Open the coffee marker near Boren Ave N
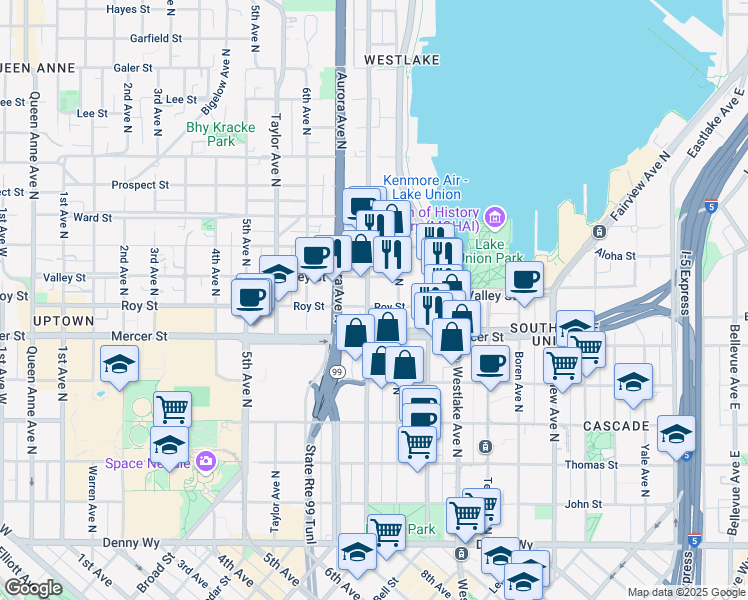Image resolution: width=748 pixels, height=600 pixels. pyautogui.click(x=489, y=365)
